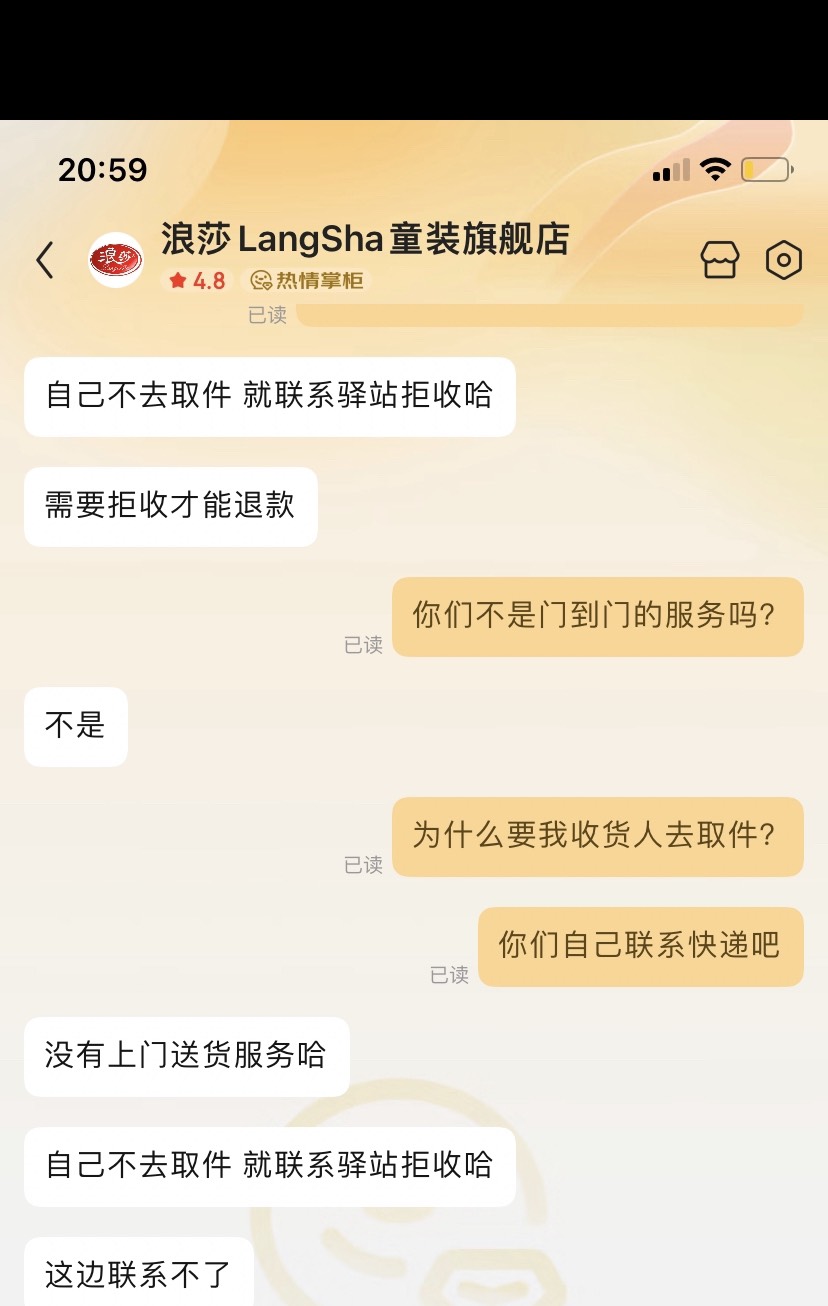Open chat settings hexagon icon
Image resolution: width=828 pixels, height=1306 pixels.
pos(784,260)
